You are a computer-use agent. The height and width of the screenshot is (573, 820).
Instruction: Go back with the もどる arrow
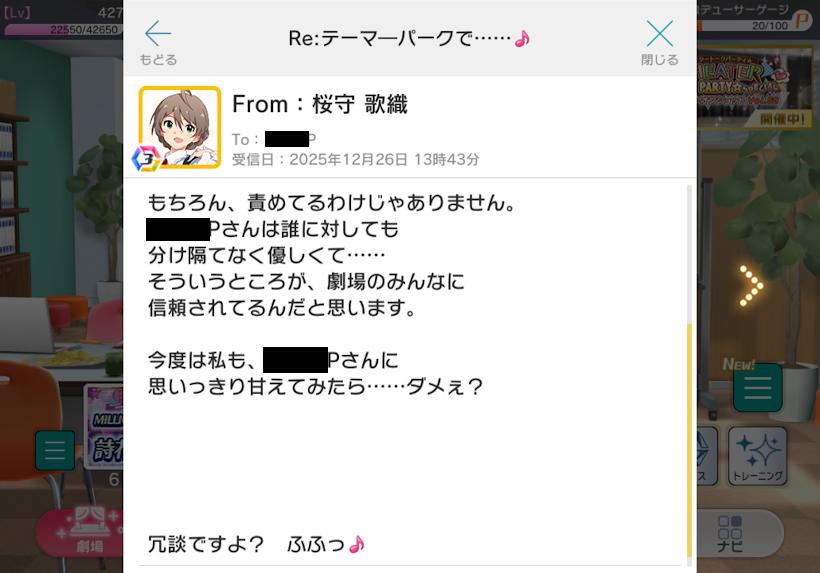pyautogui.click(x=158, y=41)
